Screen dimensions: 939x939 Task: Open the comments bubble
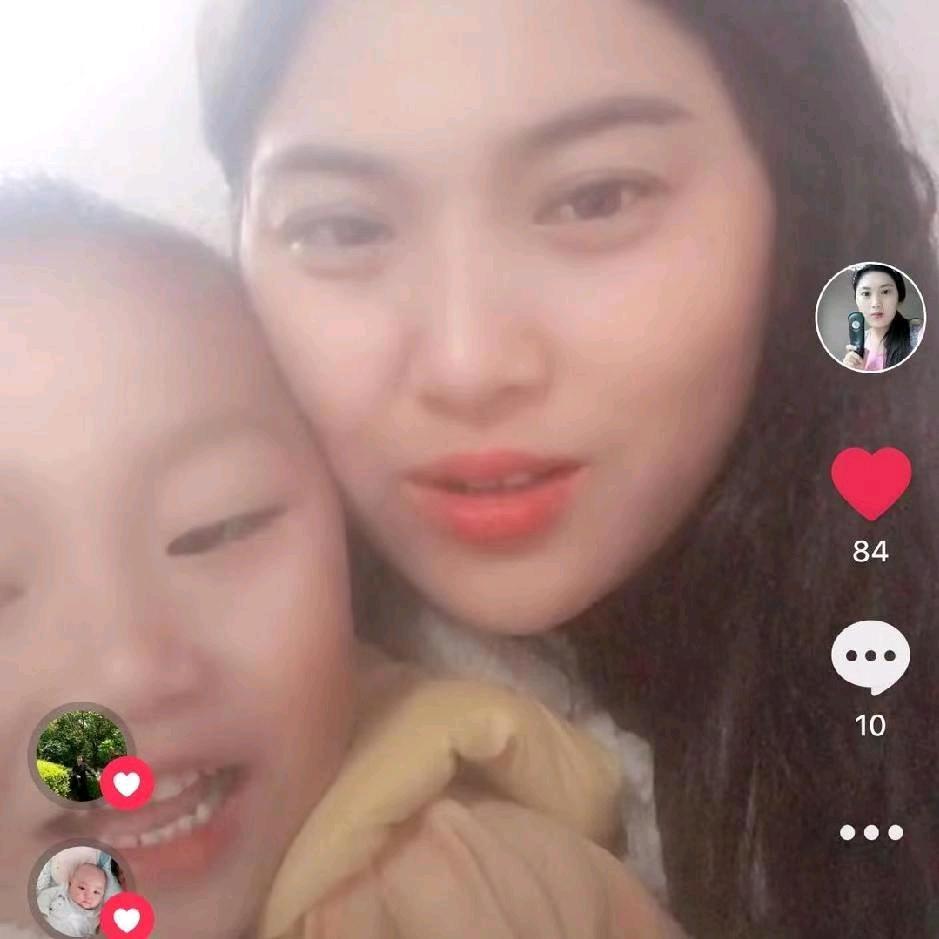click(x=870, y=657)
